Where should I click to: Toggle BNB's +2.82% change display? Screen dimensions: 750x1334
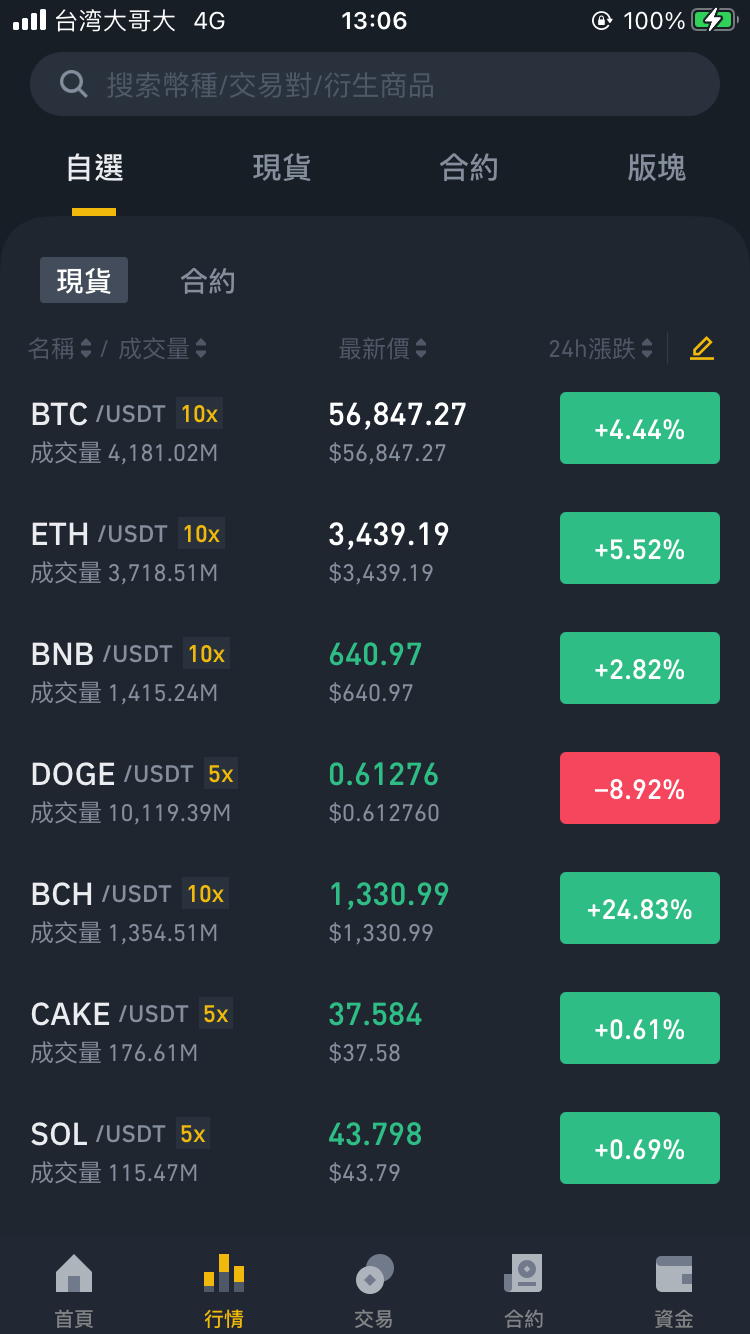click(x=640, y=668)
